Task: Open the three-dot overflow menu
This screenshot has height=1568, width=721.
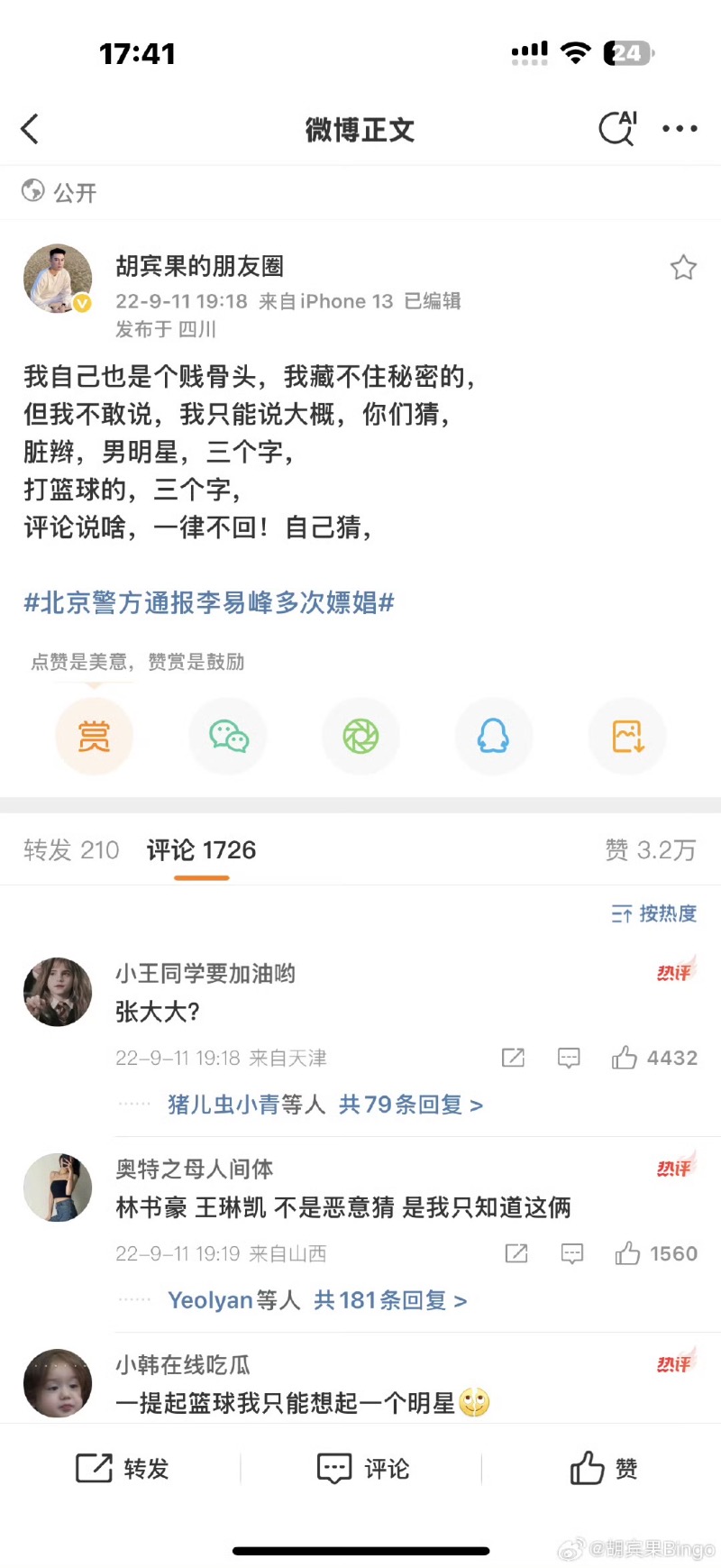Action: pyautogui.click(x=680, y=129)
